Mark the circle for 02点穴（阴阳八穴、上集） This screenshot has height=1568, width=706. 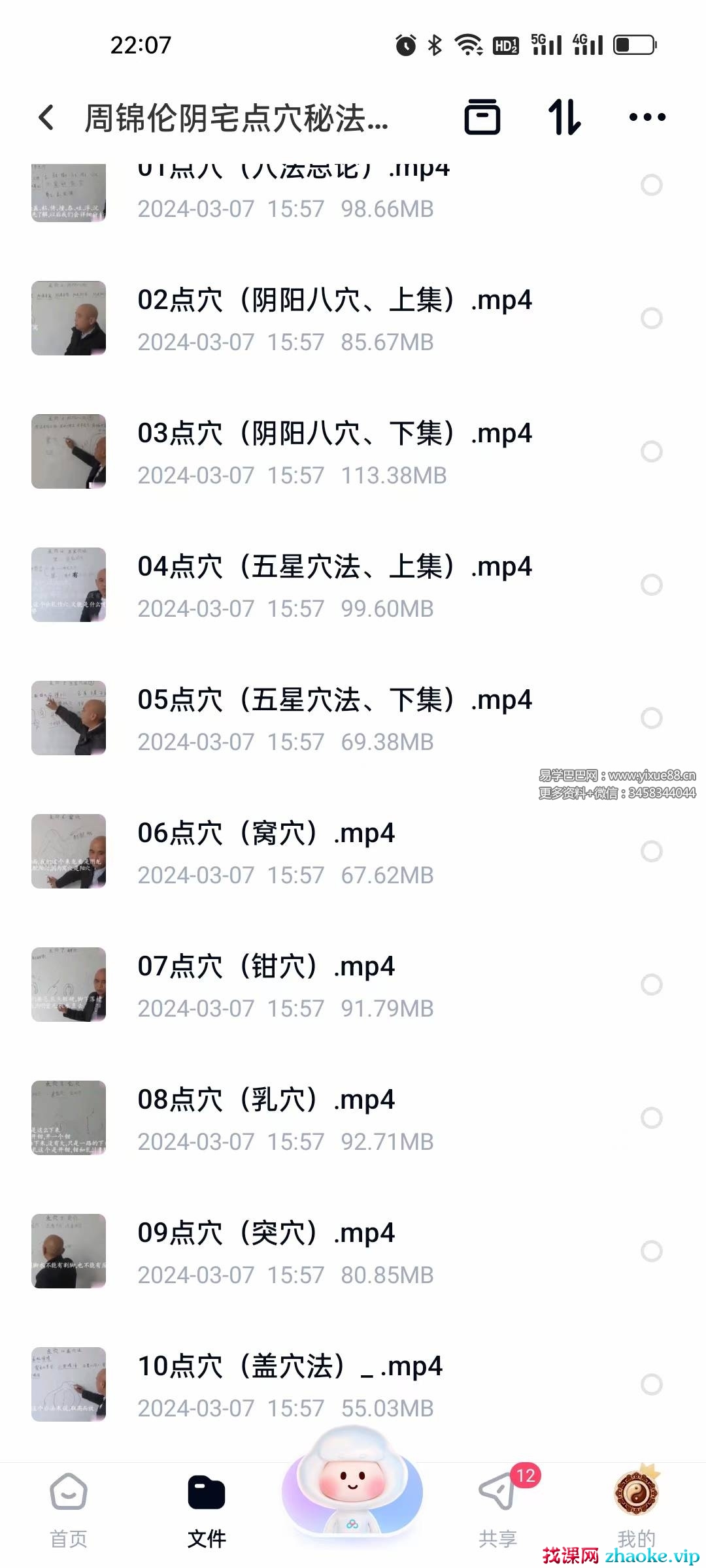pos(651,318)
